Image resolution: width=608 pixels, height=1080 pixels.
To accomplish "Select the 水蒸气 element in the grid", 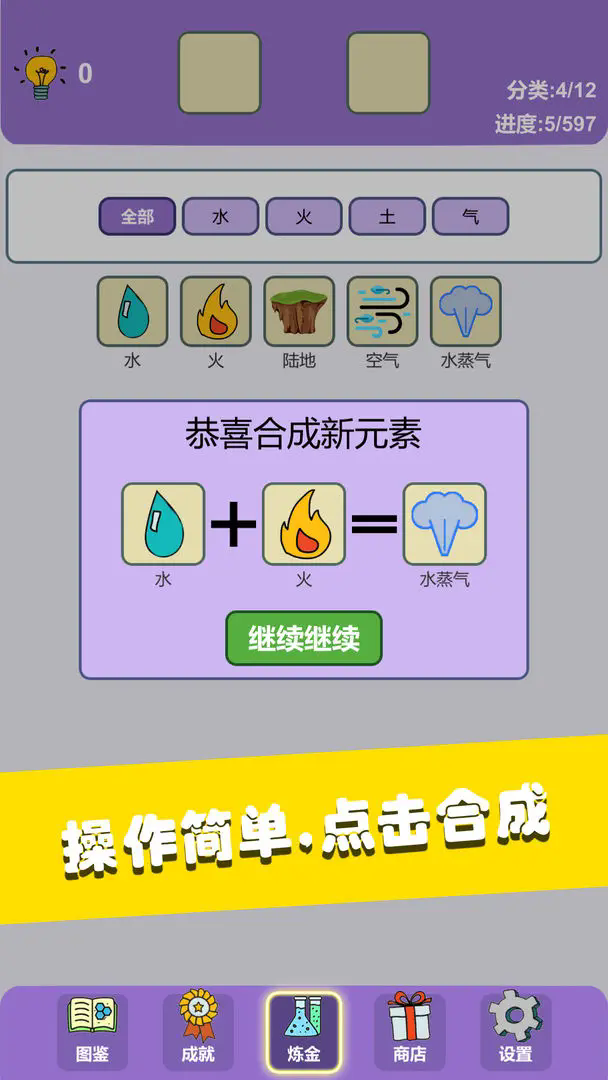I will [465, 312].
